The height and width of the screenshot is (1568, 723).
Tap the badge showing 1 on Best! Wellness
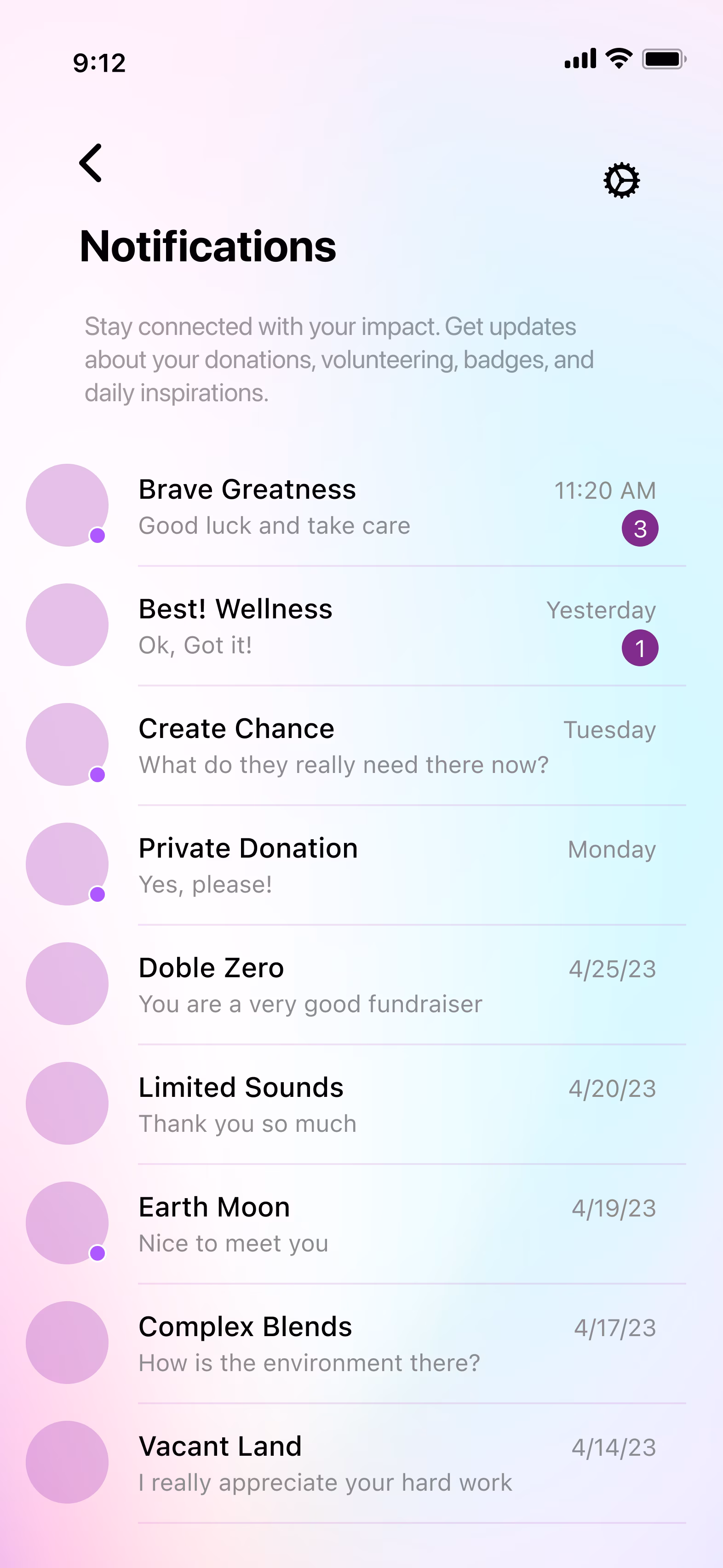point(640,648)
